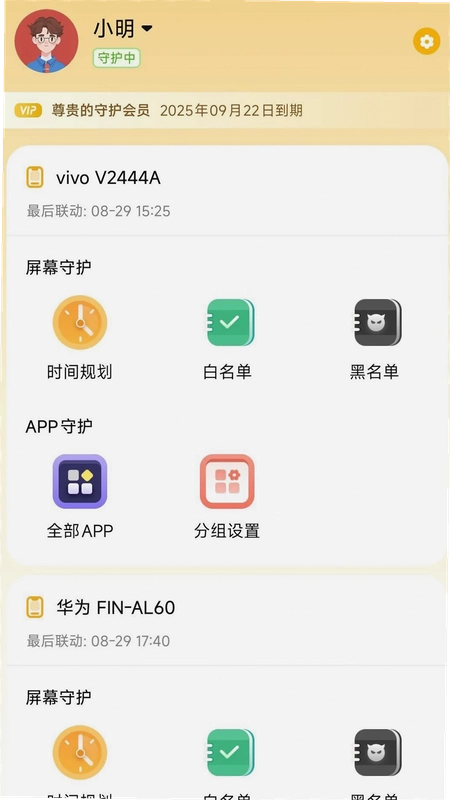Open 黑名单 for vivo V2444A
Viewport: 450px width, 800px height.
(x=374, y=338)
